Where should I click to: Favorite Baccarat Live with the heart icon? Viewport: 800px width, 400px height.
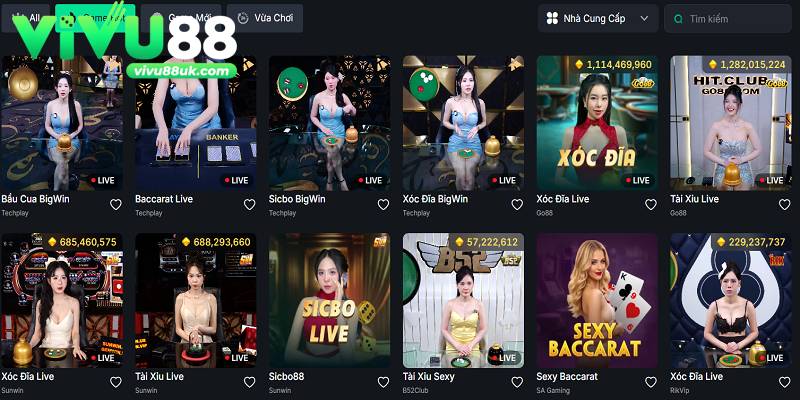click(249, 204)
